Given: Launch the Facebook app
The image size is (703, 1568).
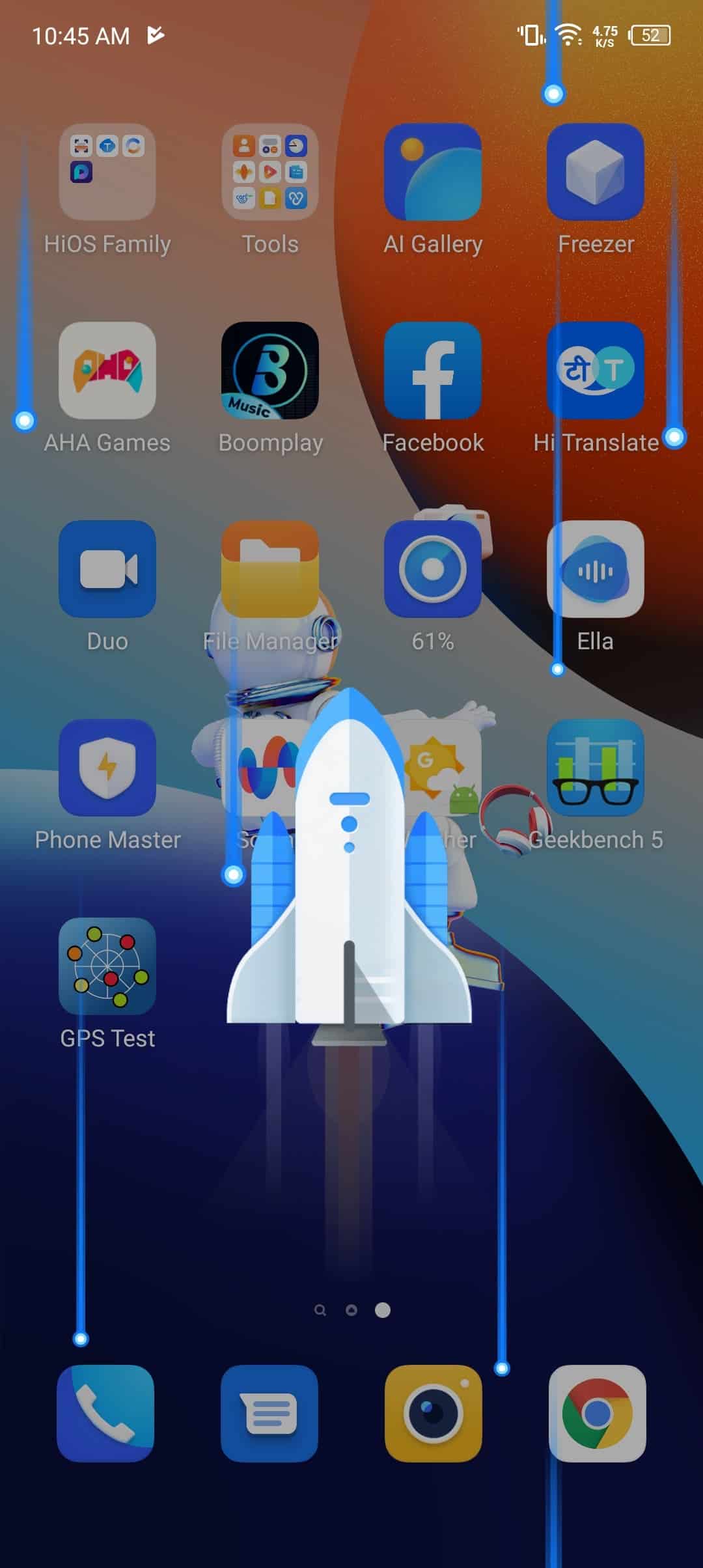Looking at the screenshot, I should [x=433, y=371].
